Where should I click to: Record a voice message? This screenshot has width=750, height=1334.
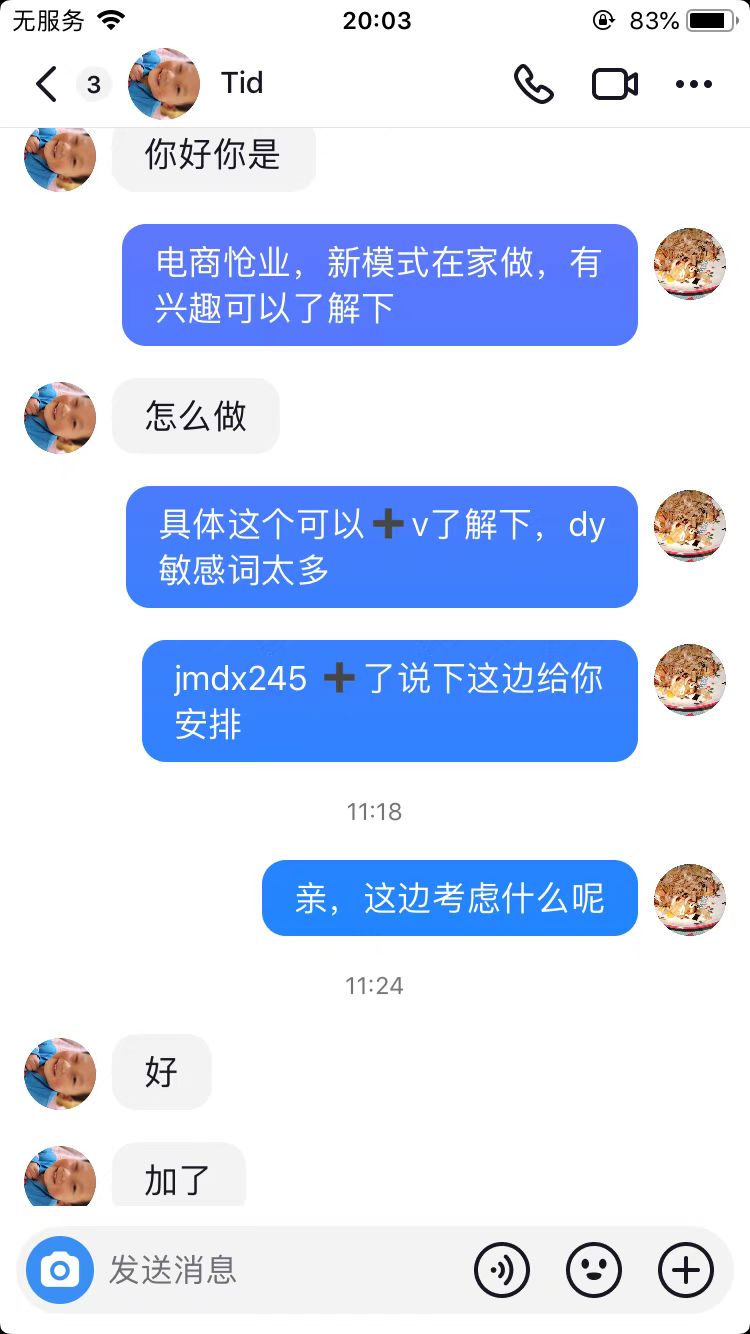click(x=502, y=1270)
